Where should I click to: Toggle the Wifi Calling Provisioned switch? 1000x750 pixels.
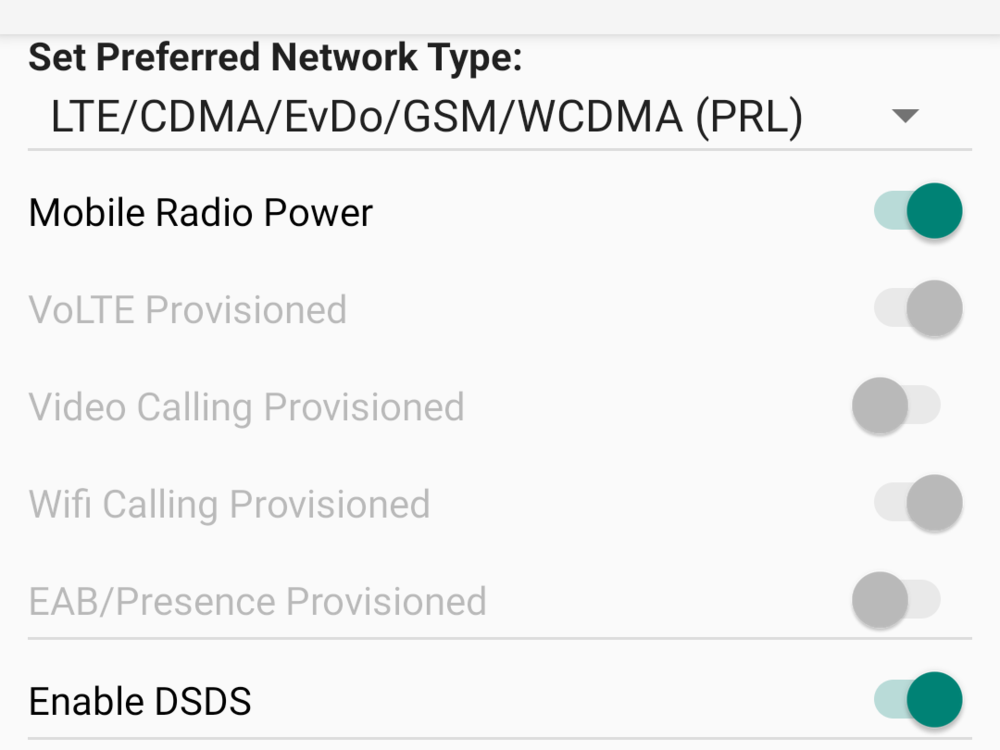(x=917, y=503)
